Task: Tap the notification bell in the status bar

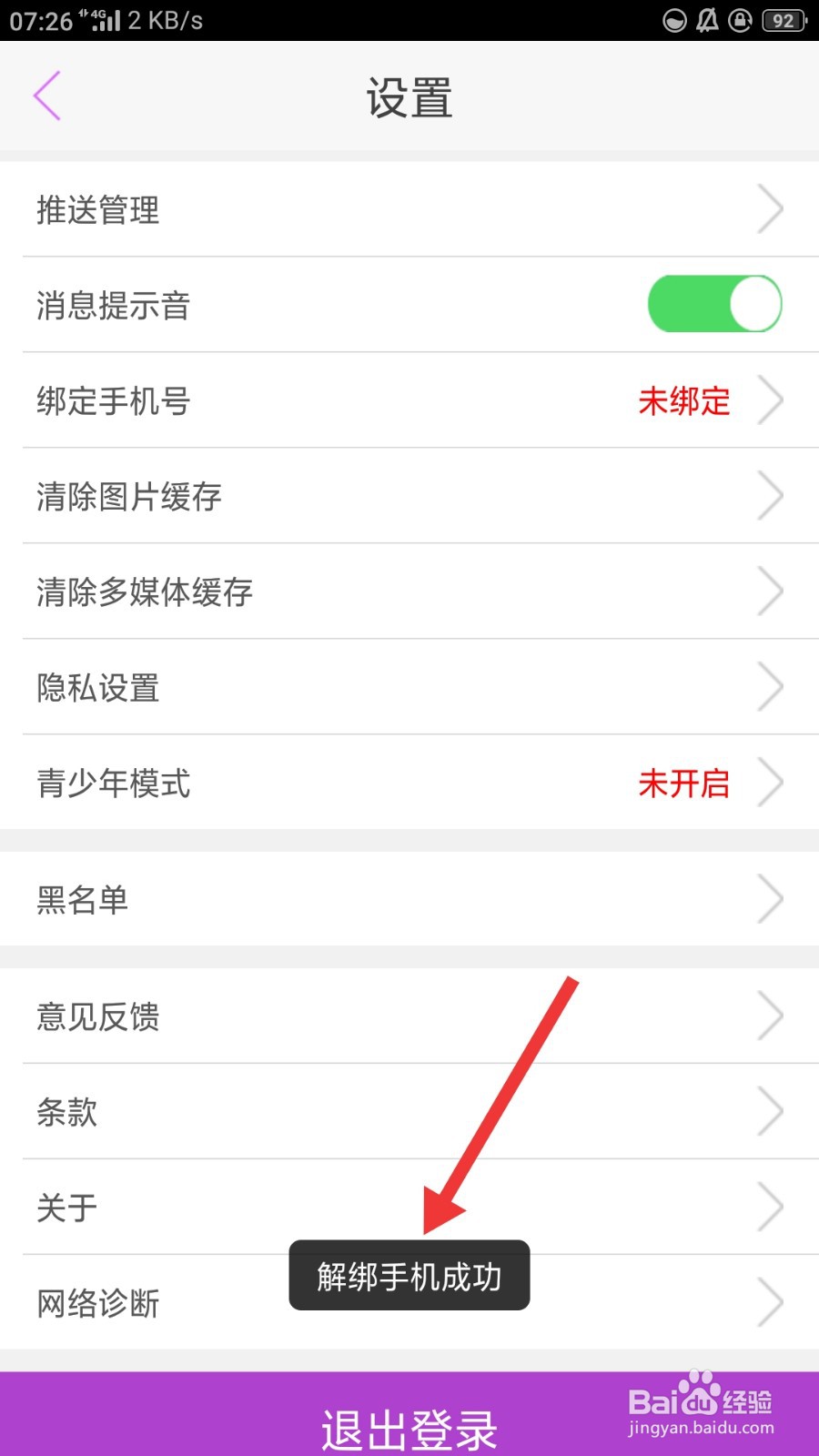Action: click(x=709, y=20)
